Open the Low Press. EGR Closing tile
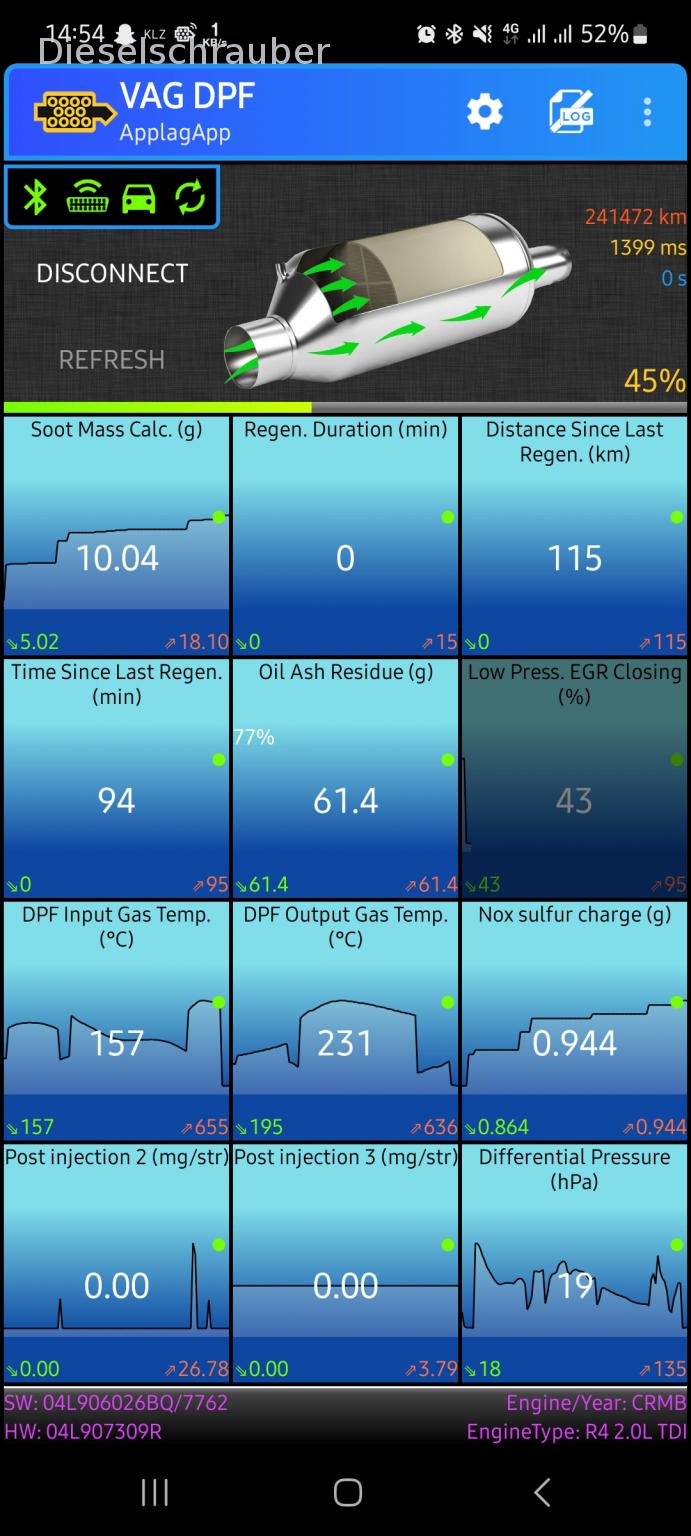 tap(574, 778)
